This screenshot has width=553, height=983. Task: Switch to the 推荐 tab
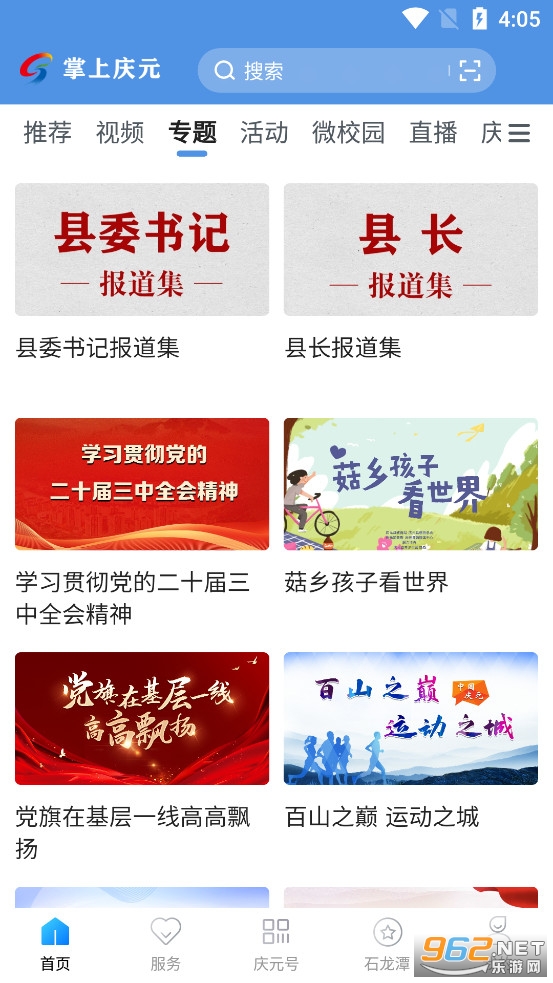pos(48,133)
